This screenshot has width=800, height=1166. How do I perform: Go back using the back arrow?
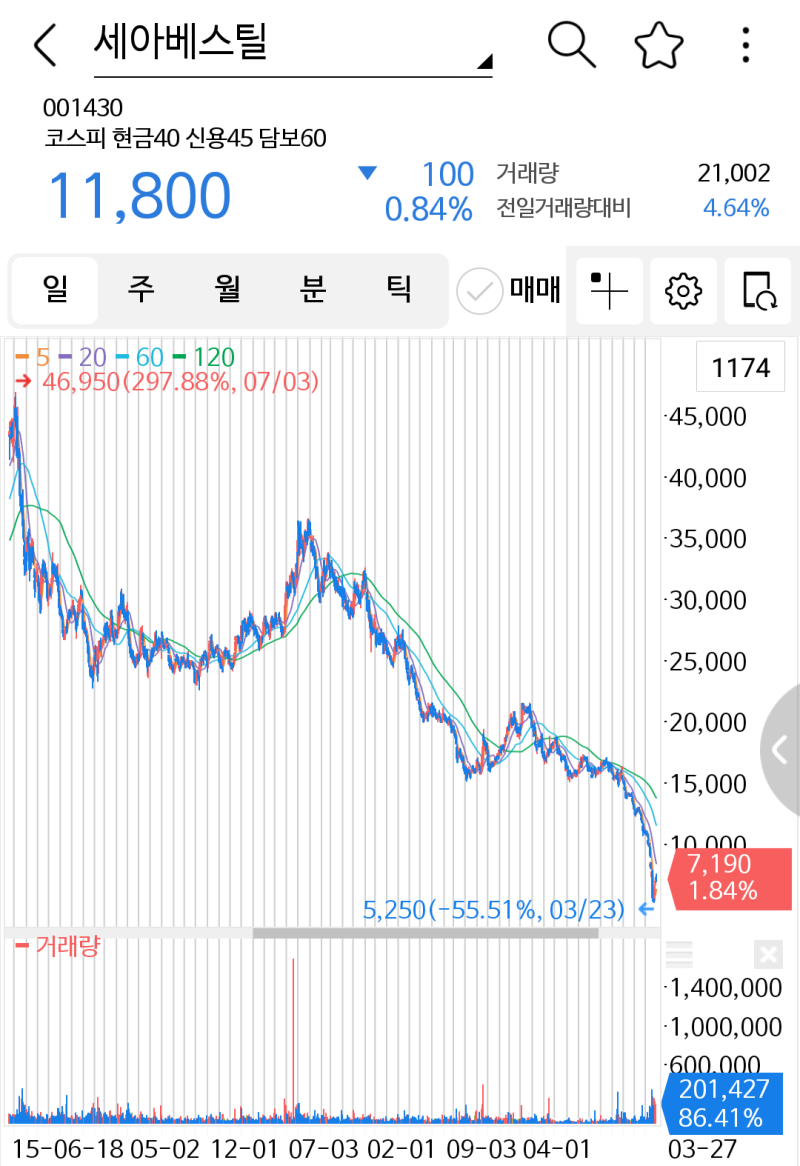coord(44,45)
